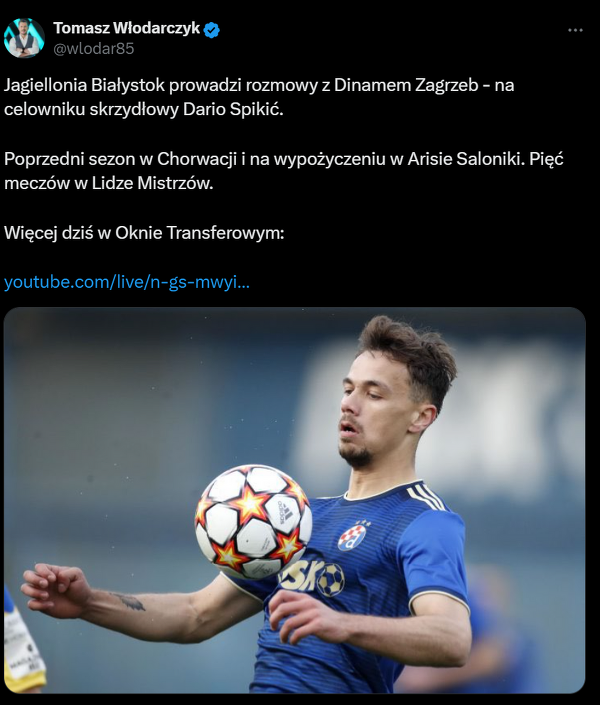Open Tomasz Włodarczyk's profile avatar

click(24, 38)
